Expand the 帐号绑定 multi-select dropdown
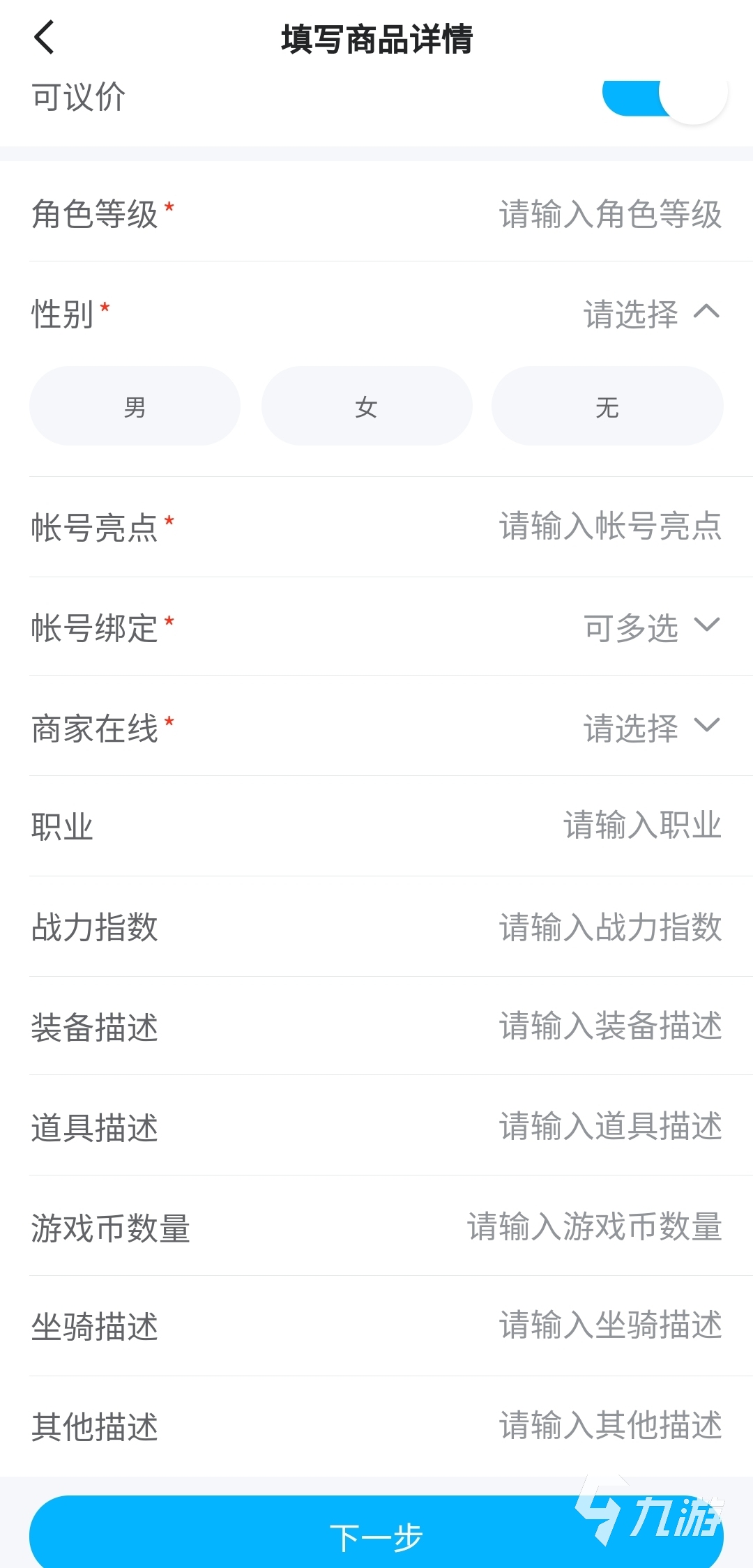The image size is (753, 1568). click(x=651, y=627)
